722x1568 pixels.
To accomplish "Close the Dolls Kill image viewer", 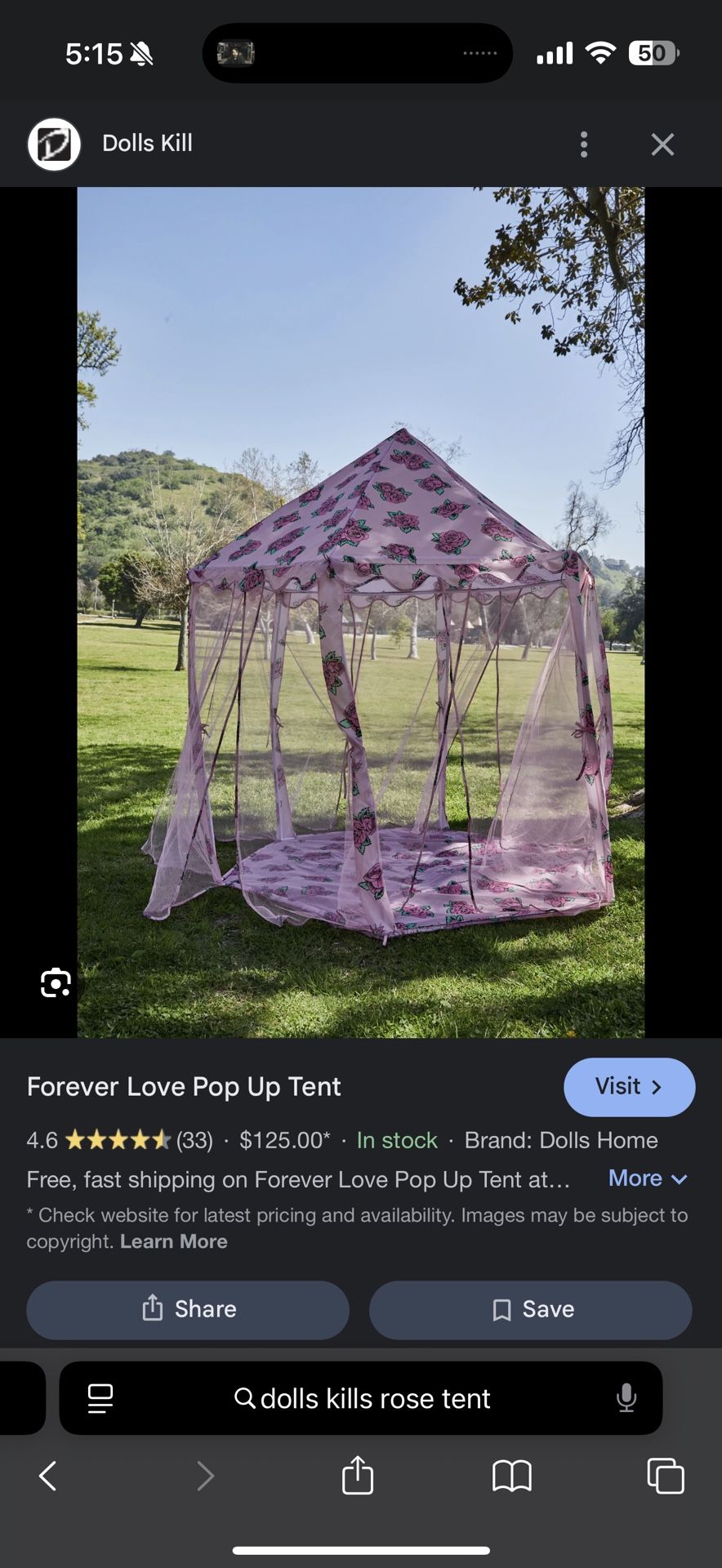I will pyautogui.click(x=662, y=145).
